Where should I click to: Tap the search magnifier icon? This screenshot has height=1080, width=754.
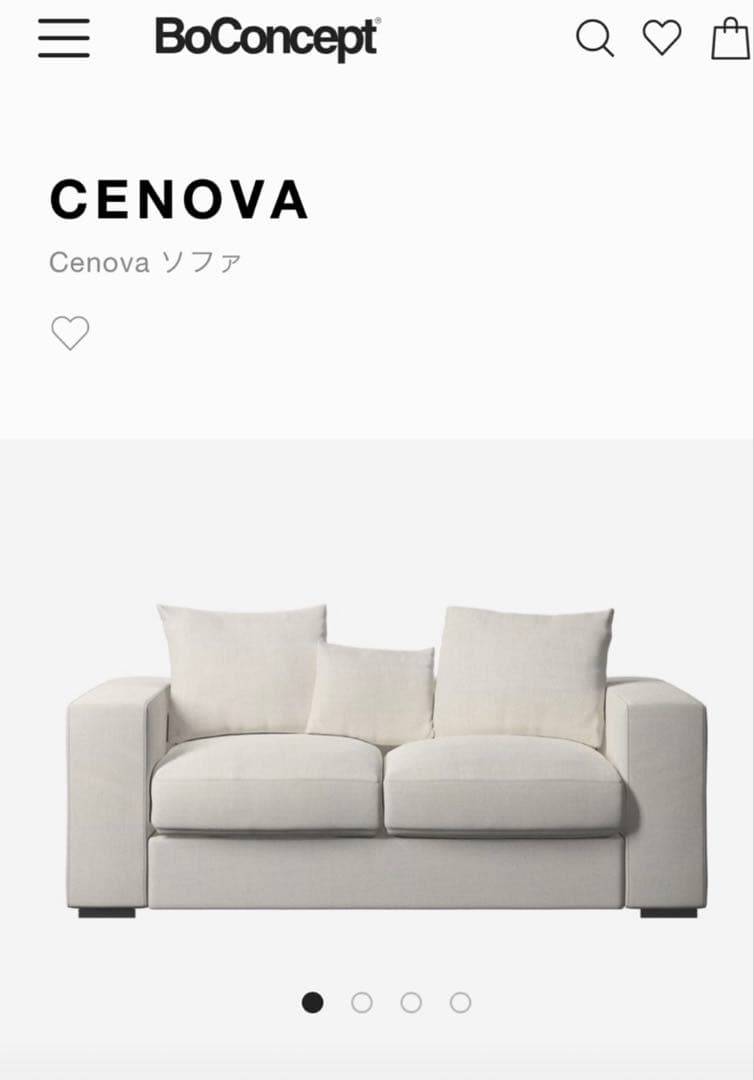click(597, 40)
